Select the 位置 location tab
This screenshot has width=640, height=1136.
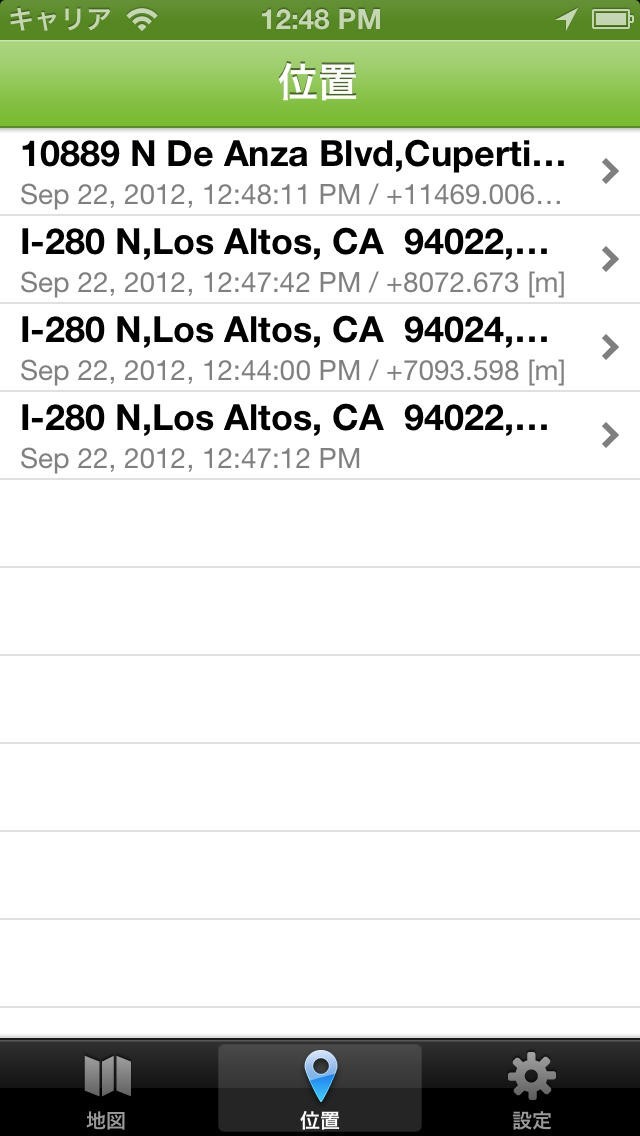point(320,1088)
